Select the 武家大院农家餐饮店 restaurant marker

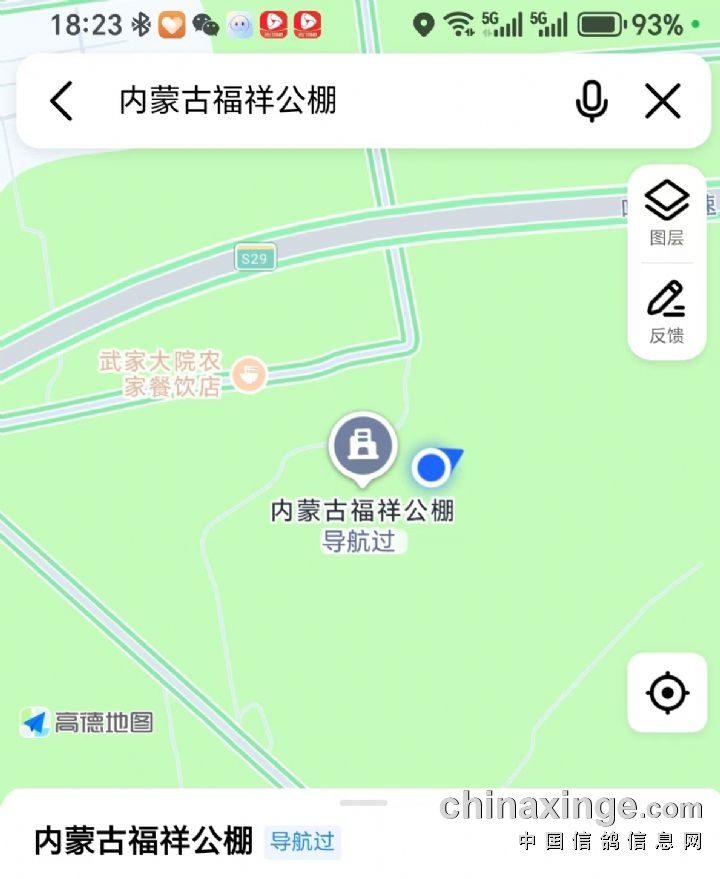click(x=249, y=375)
